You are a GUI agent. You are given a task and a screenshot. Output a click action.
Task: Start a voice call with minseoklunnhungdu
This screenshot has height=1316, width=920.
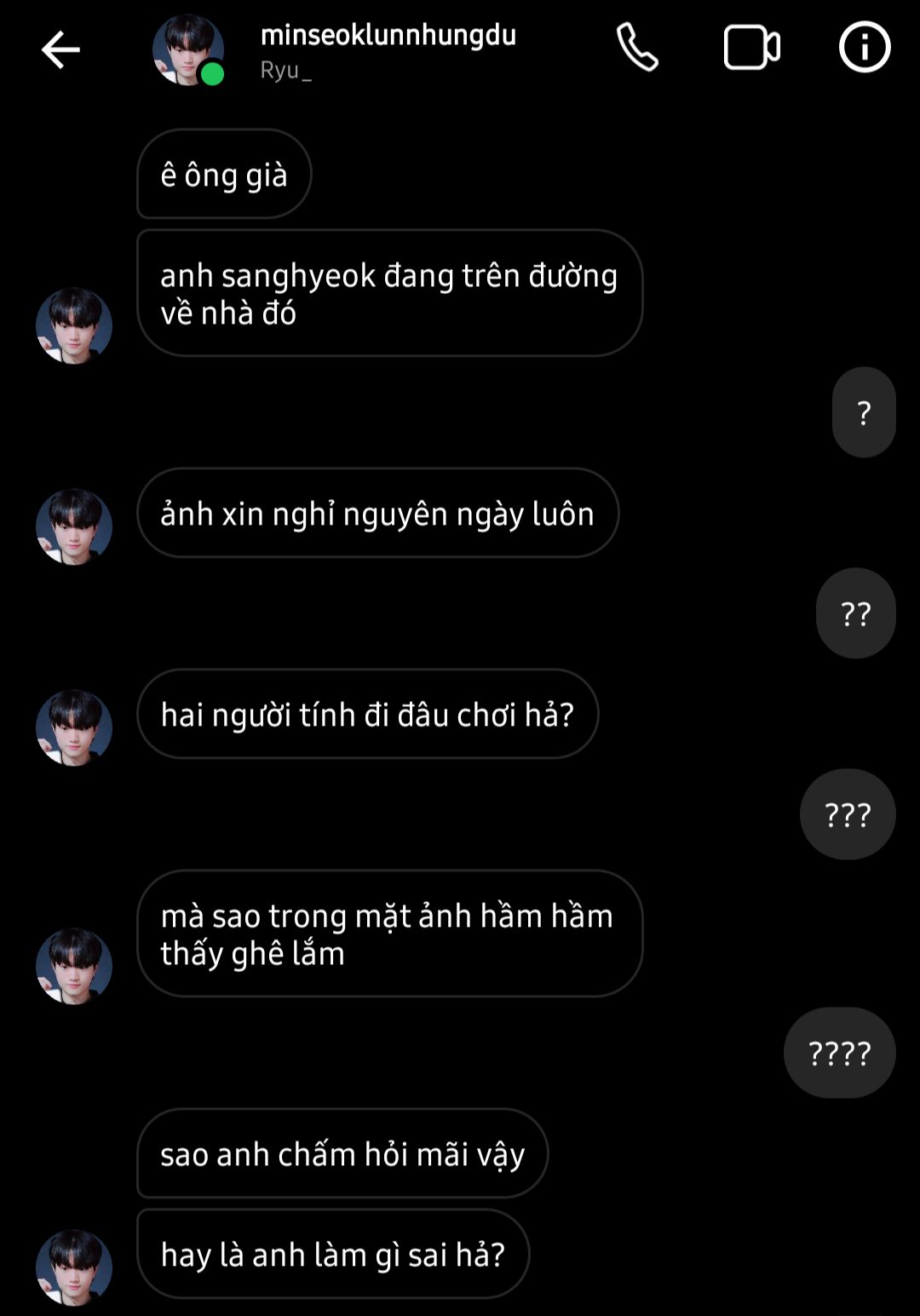tap(637, 48)
